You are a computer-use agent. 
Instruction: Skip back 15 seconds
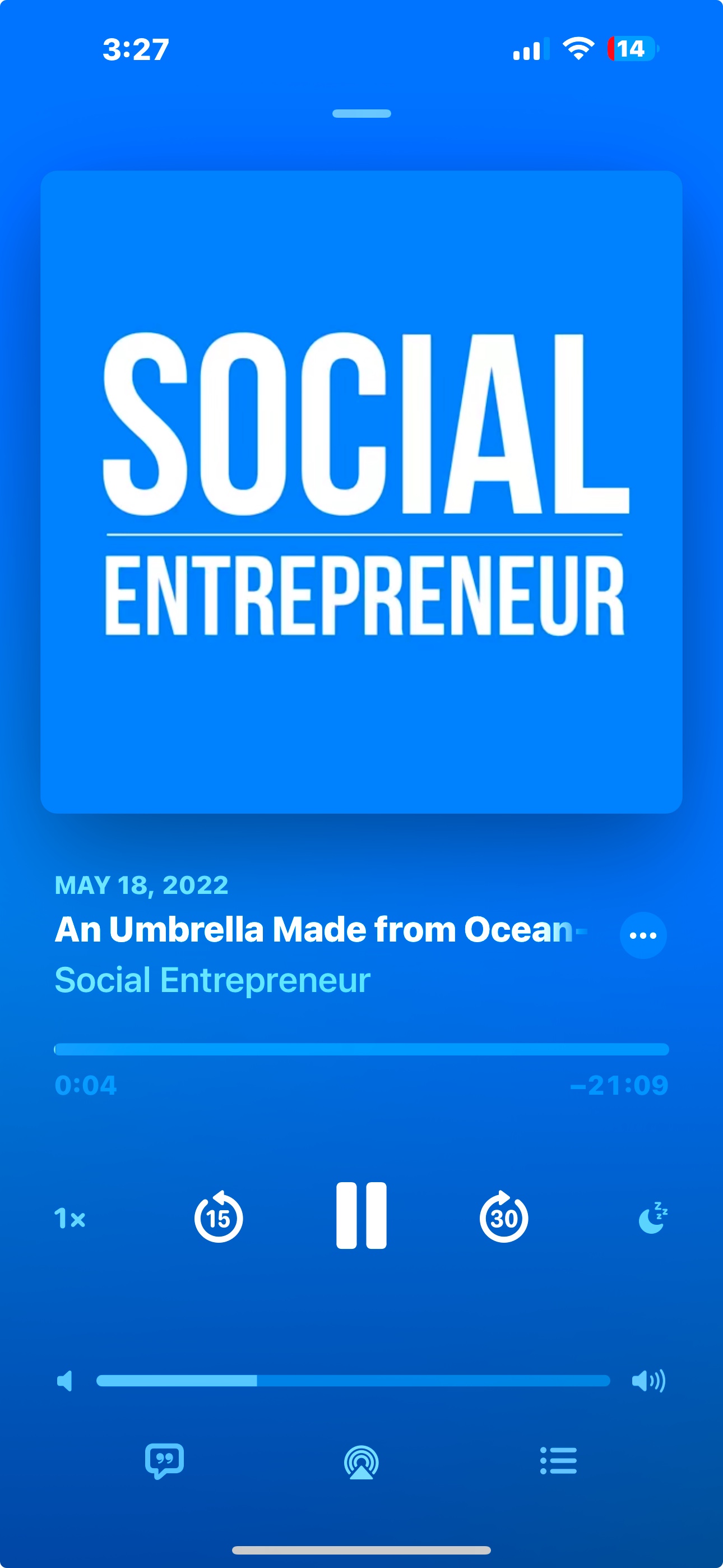pyautogui.click(x=219, y=1217)
